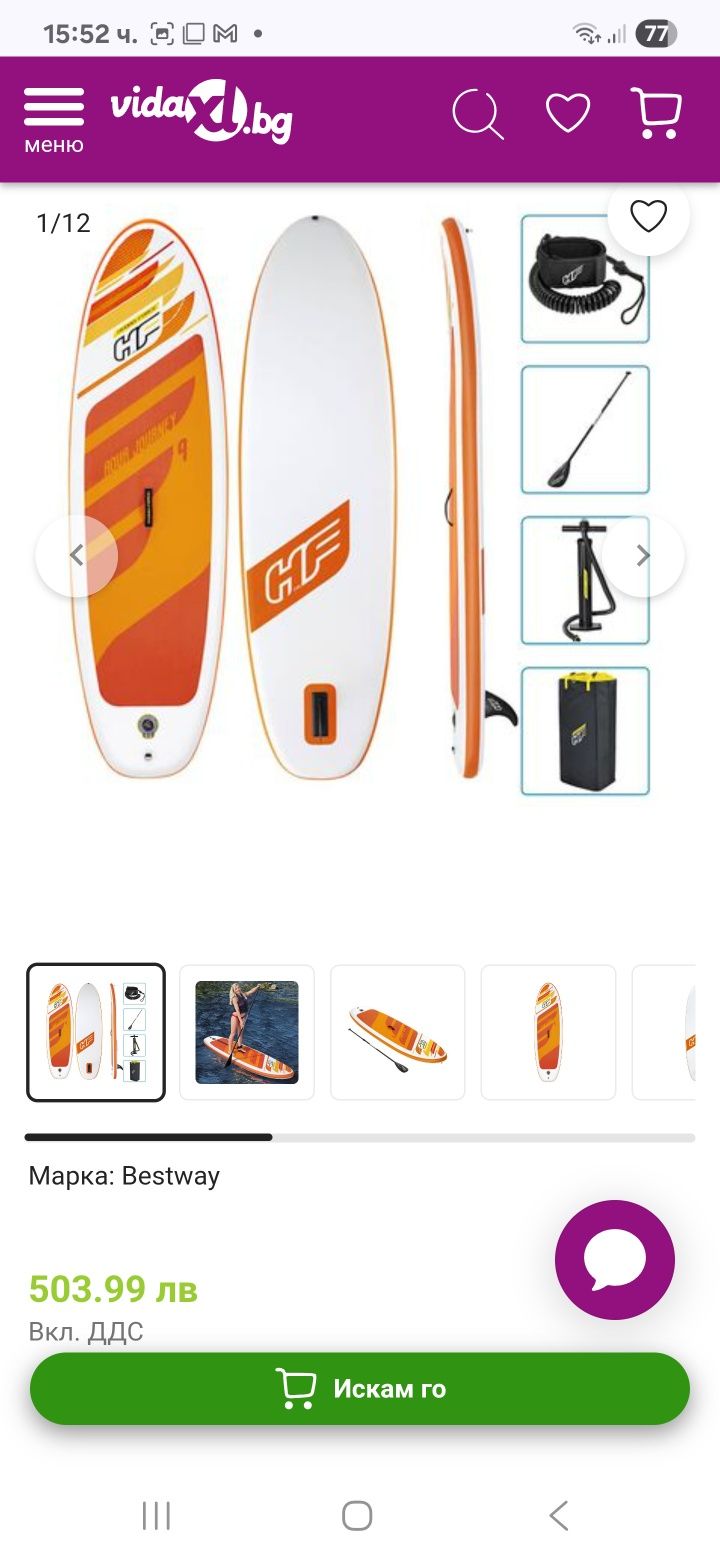Viewport: 720px width, 1560px height.
Task: Tap the Искам го buy button
Action: [x=360, y=1388]
